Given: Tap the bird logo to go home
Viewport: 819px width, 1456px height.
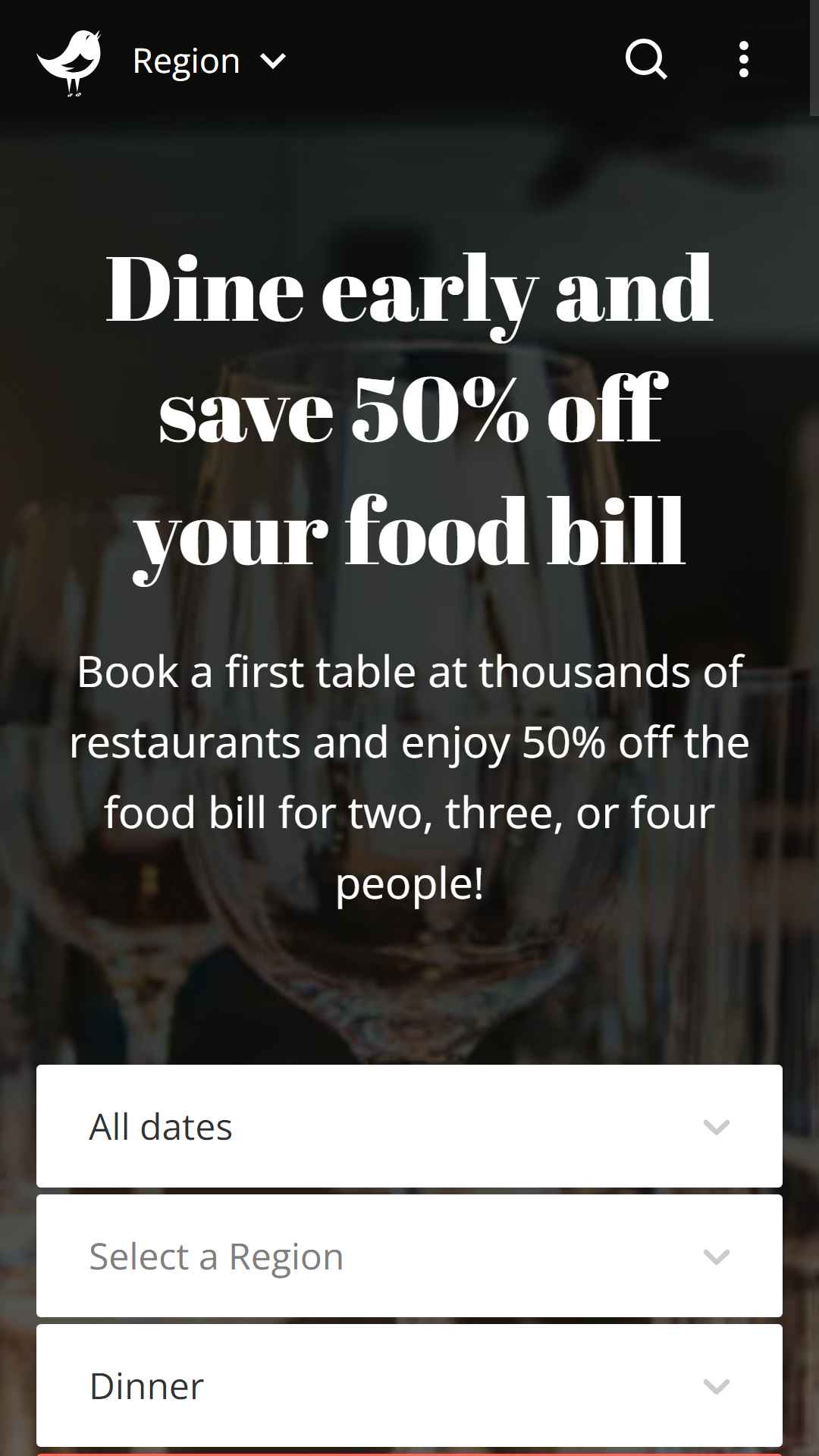Looking at the screenshot, I should 69,62.
